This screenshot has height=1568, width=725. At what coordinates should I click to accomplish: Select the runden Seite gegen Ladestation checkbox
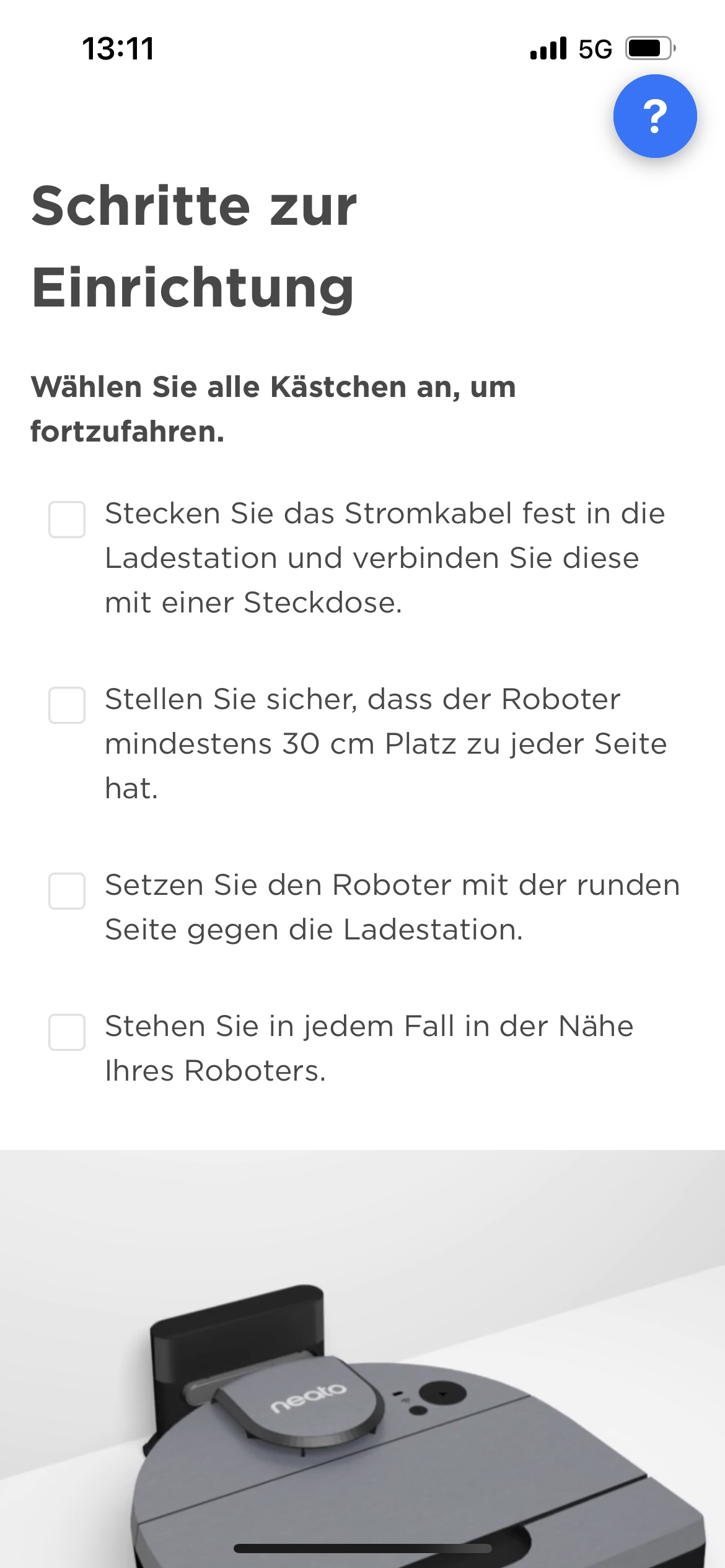[x=67, y=891]
